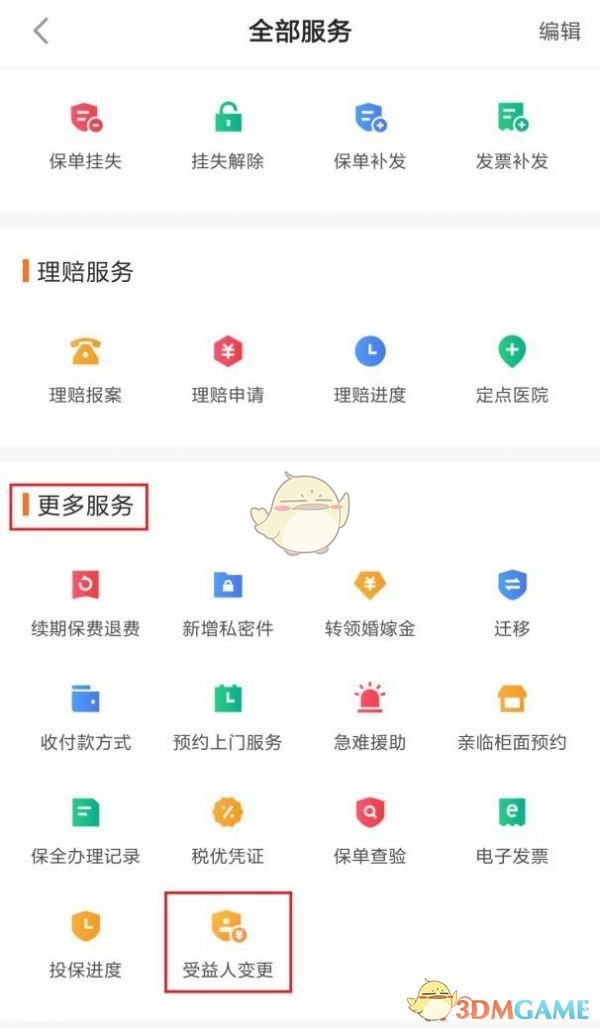The width and height of the screenshot is (600, 1028).
Task: Open 发票补发 service
Action: click(512, 135)
